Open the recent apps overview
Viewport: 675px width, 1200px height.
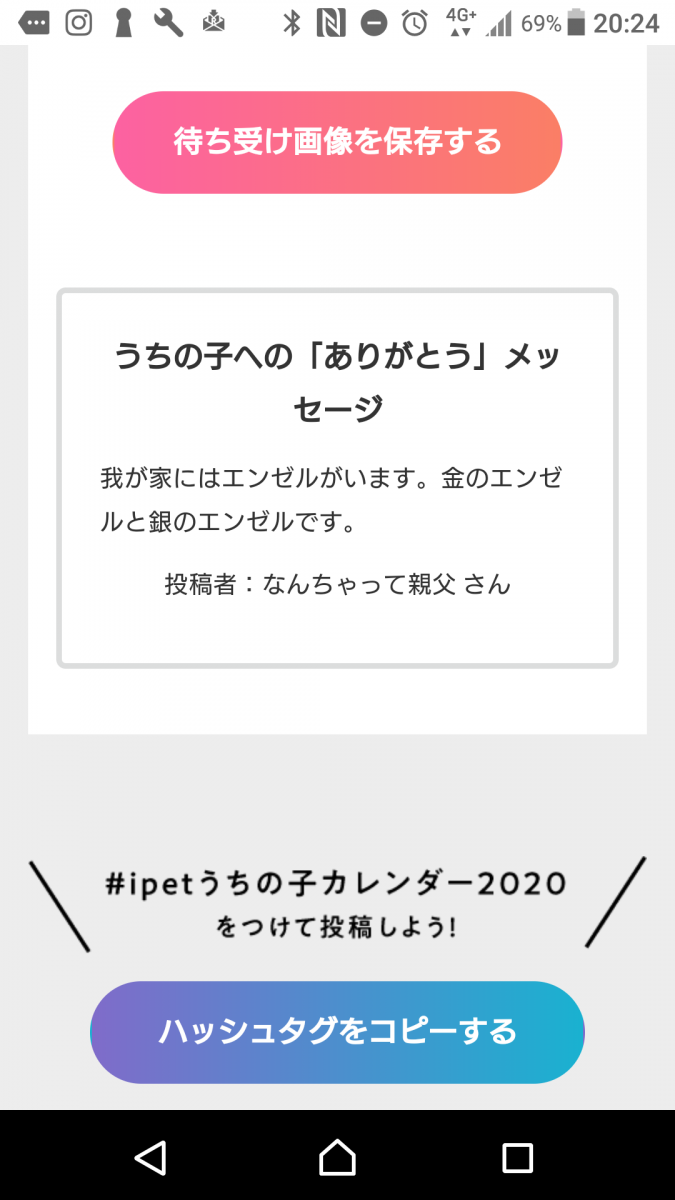[x=517, y=1157]
